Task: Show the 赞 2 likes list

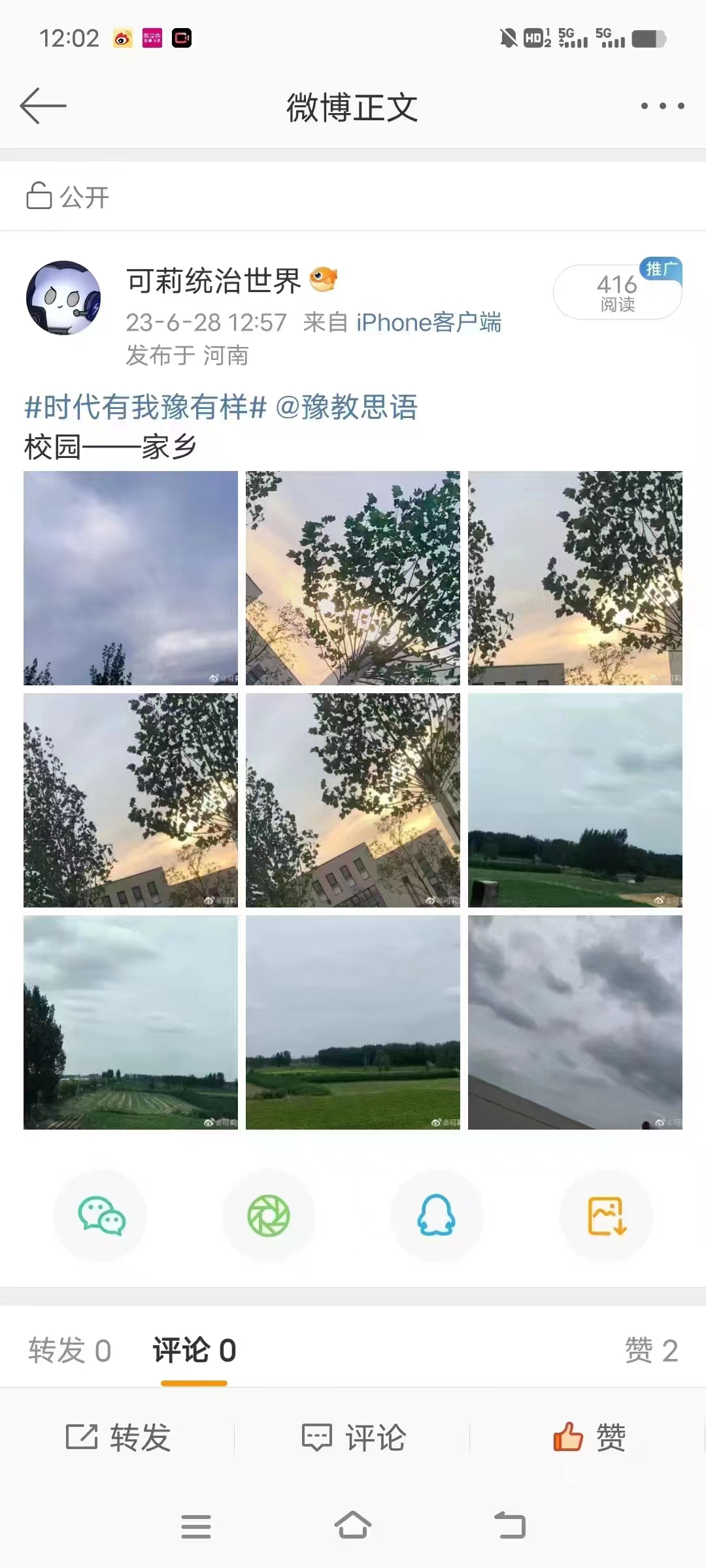Action: pyautogui.click(x=651, y=1350)
